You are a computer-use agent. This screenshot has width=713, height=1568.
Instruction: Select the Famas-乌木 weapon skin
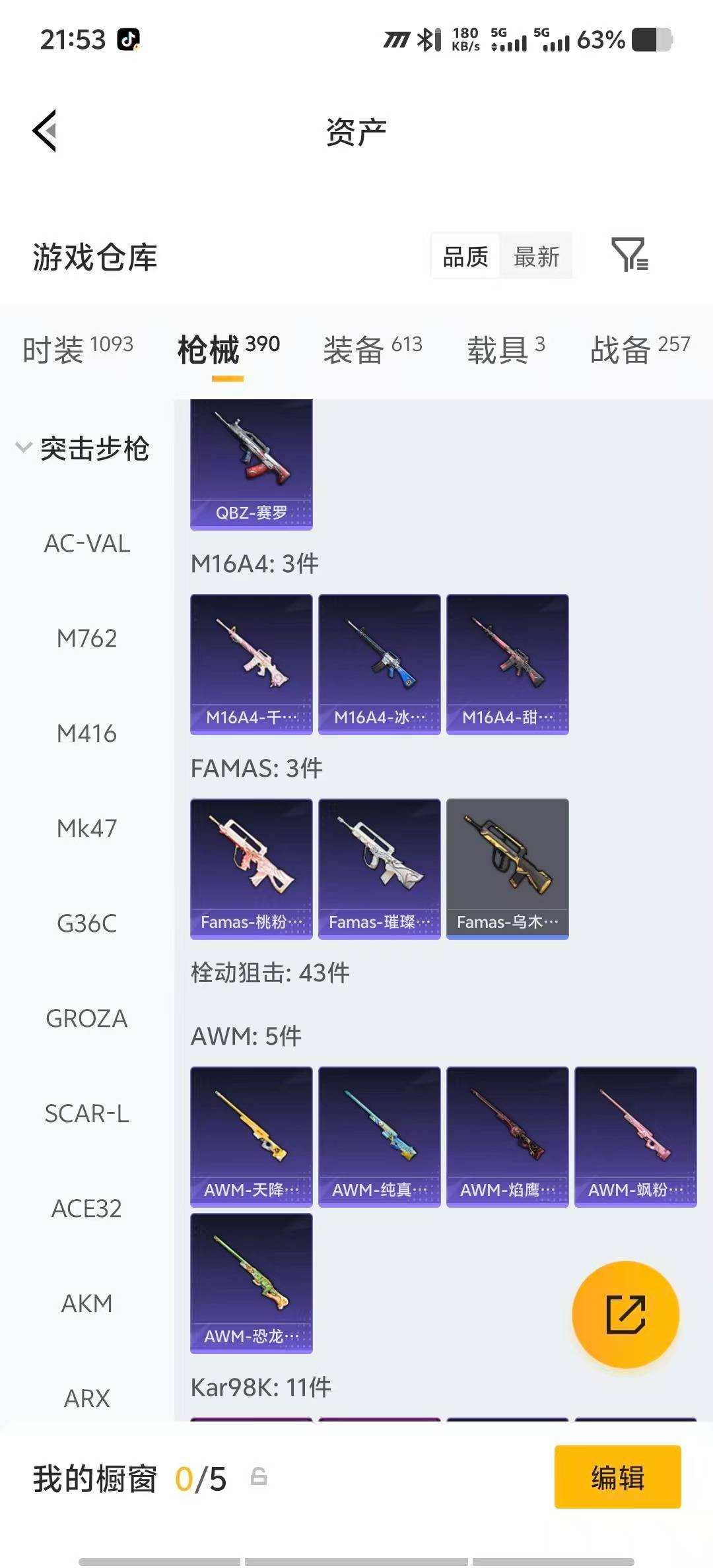coord(507,868)
